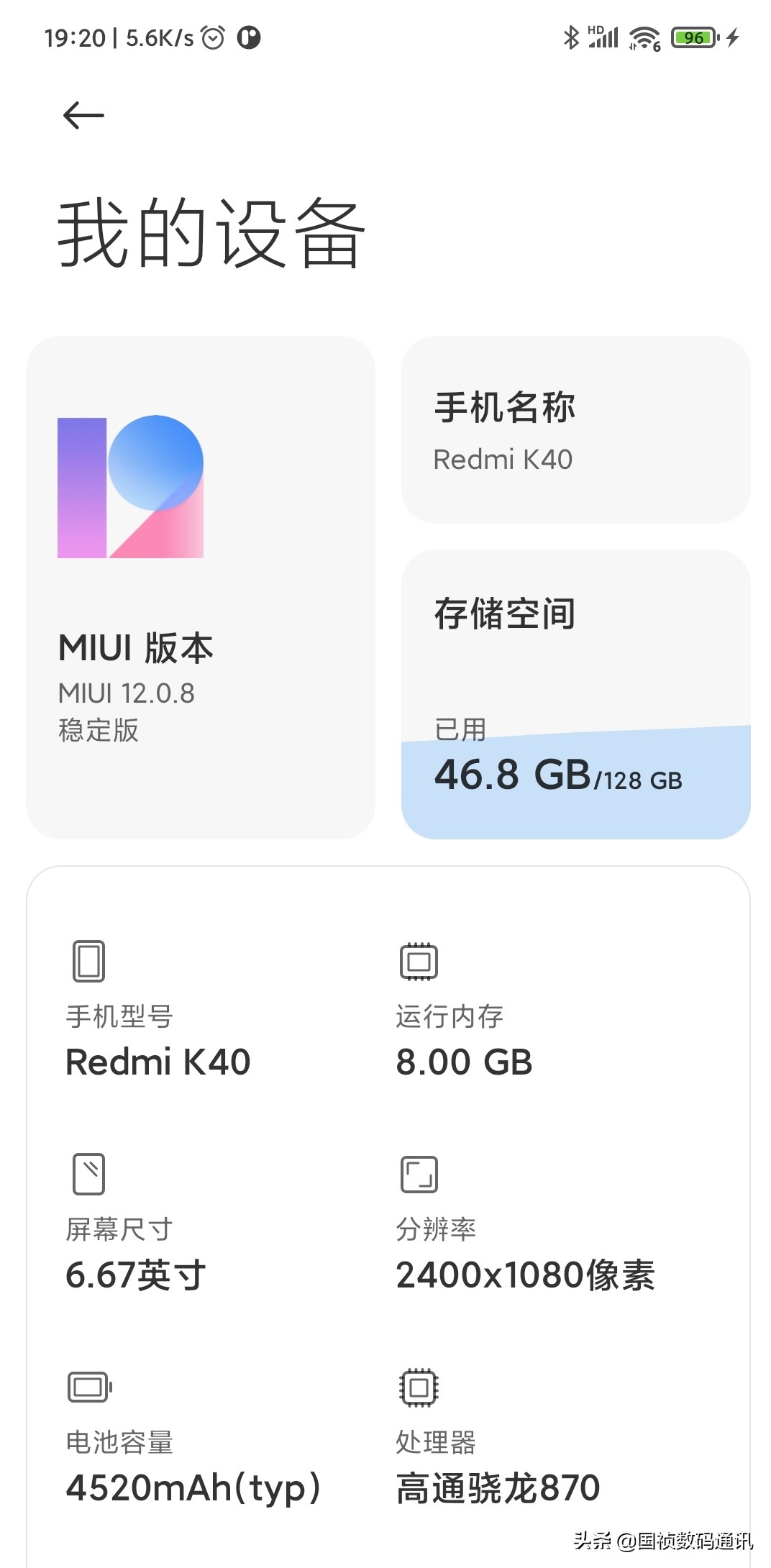Viewport: 771px width, 1568px height.
Task: Tap the Bluetooth icon in status bar
Action: click(x=572, y=36)
